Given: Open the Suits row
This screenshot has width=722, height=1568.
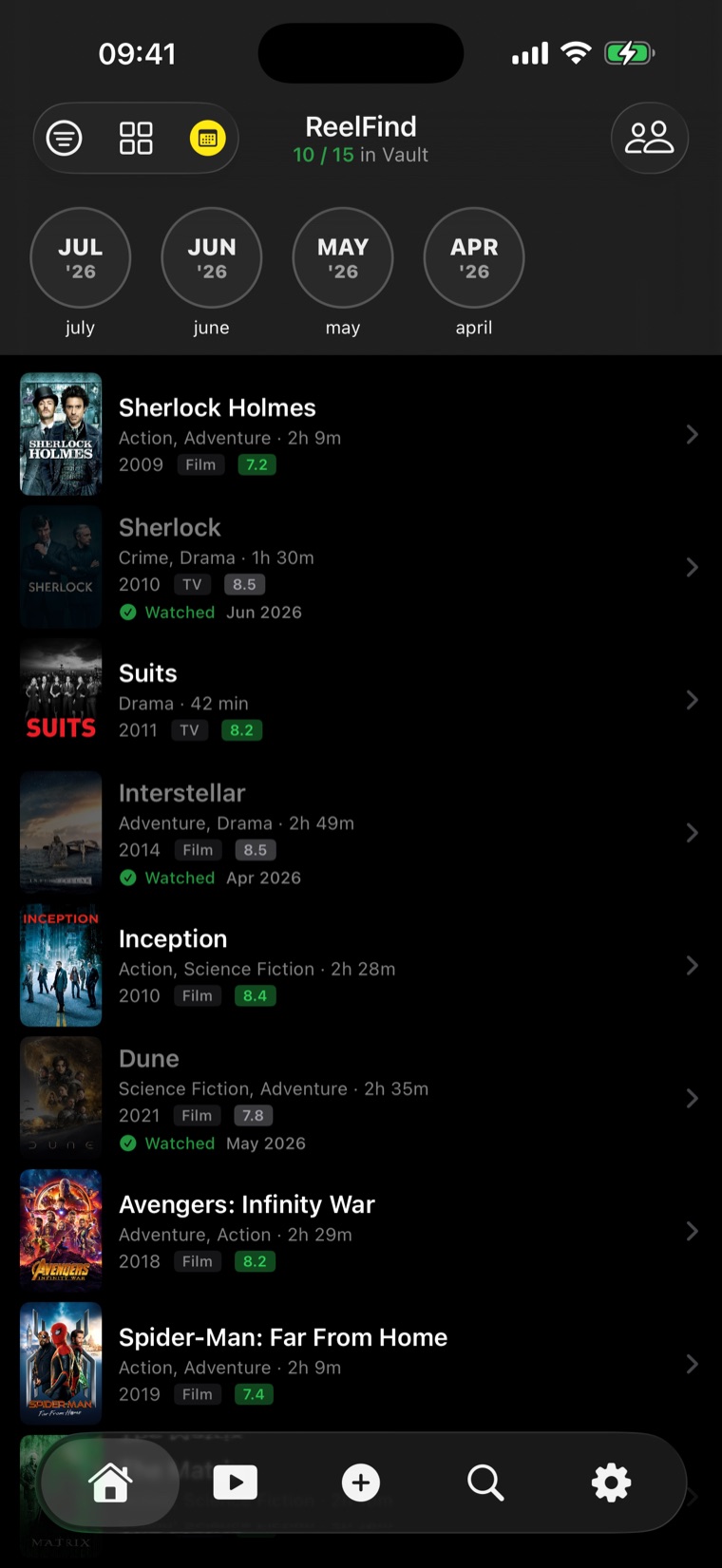Looking at the screenshot, I should (x=361, y=700).
